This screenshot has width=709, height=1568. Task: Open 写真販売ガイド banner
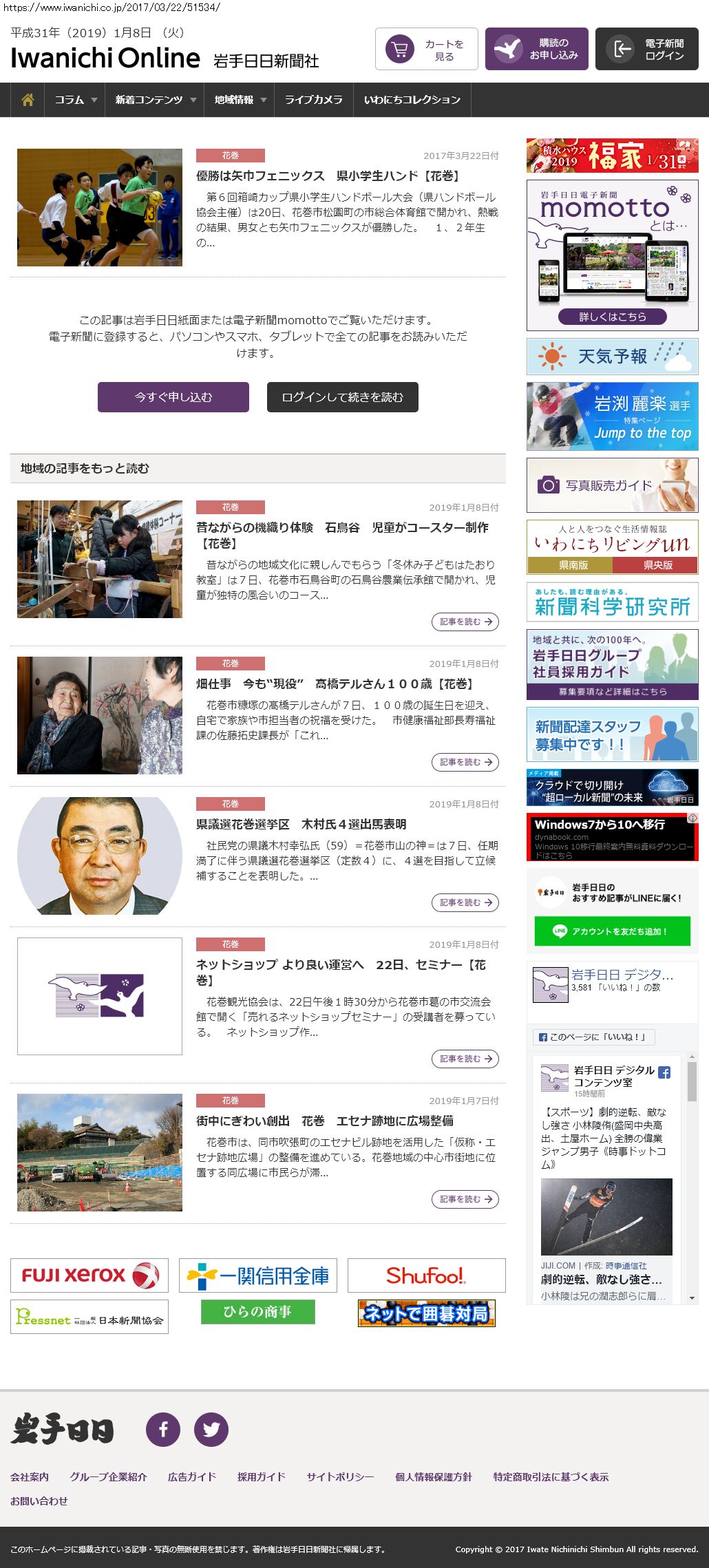[613, 485]
